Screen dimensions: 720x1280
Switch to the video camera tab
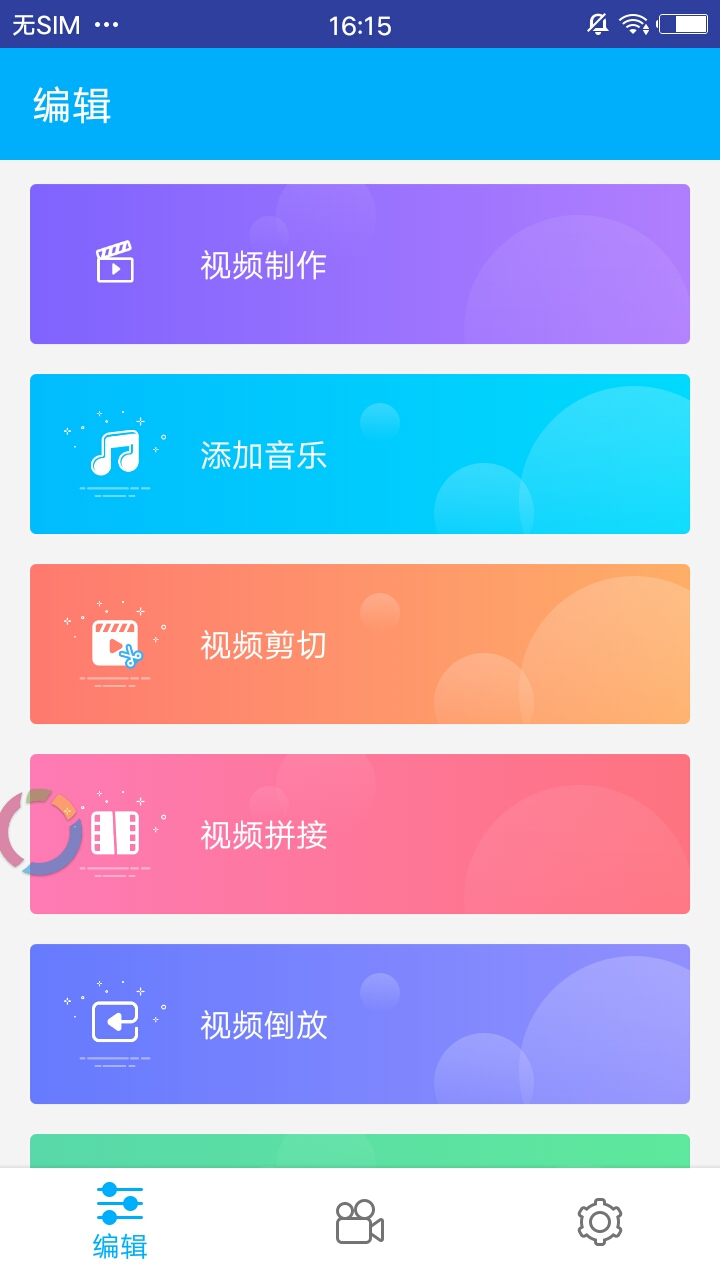click(360, 1222)
